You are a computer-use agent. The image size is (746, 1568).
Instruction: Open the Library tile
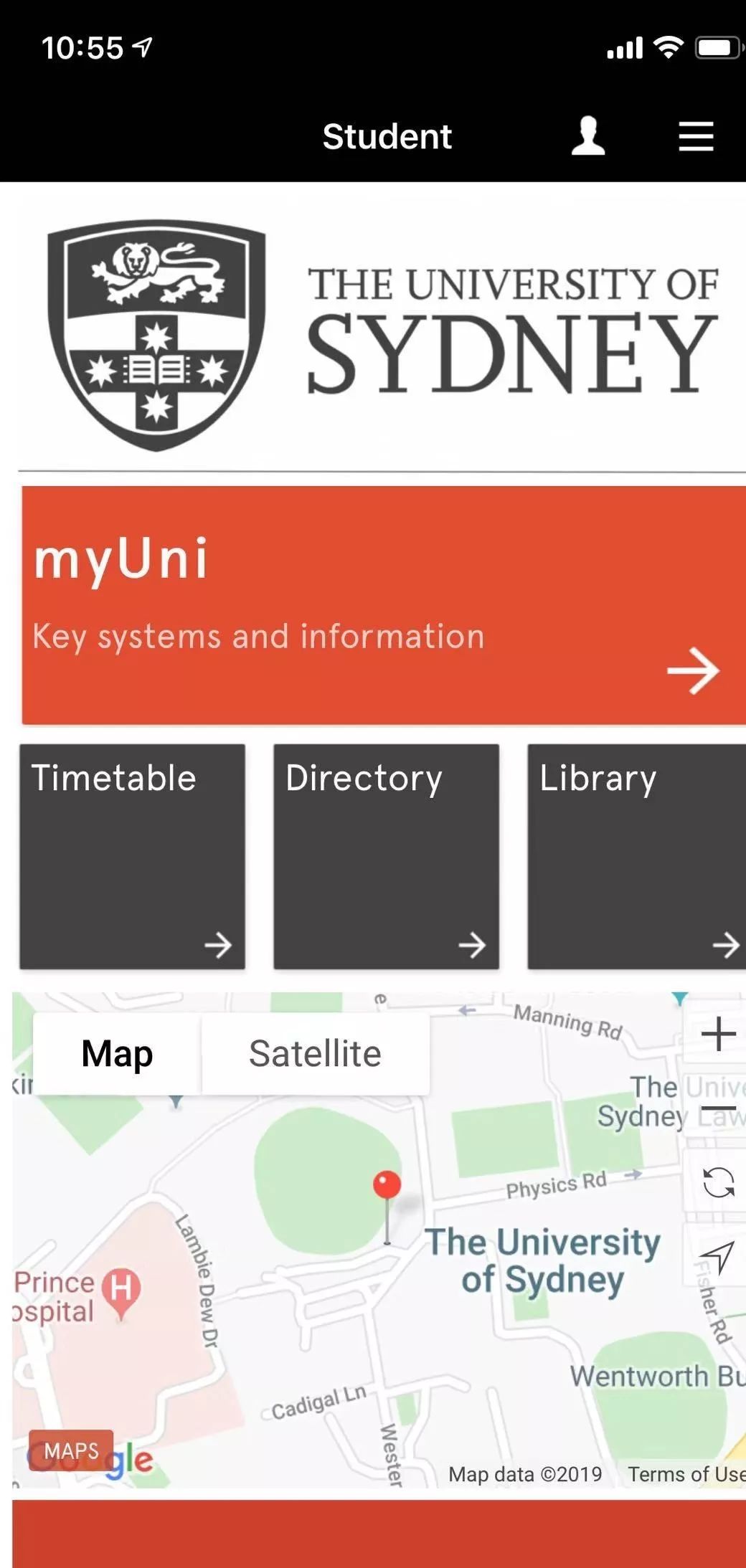click(637, 856)
